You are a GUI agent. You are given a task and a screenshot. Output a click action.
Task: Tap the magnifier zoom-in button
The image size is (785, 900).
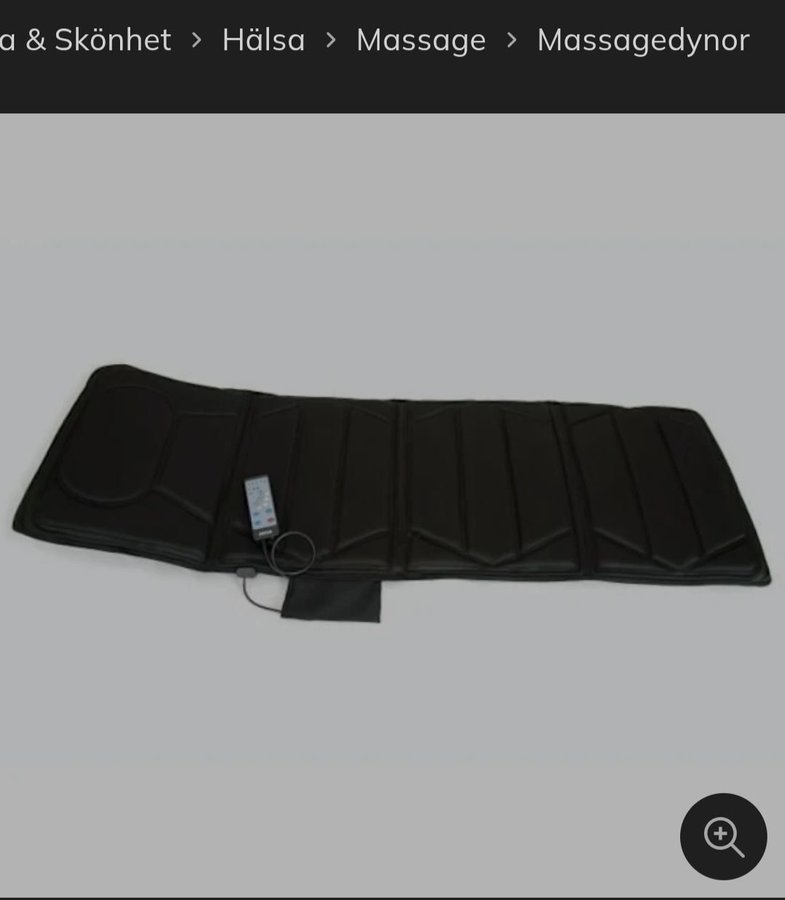723,837
